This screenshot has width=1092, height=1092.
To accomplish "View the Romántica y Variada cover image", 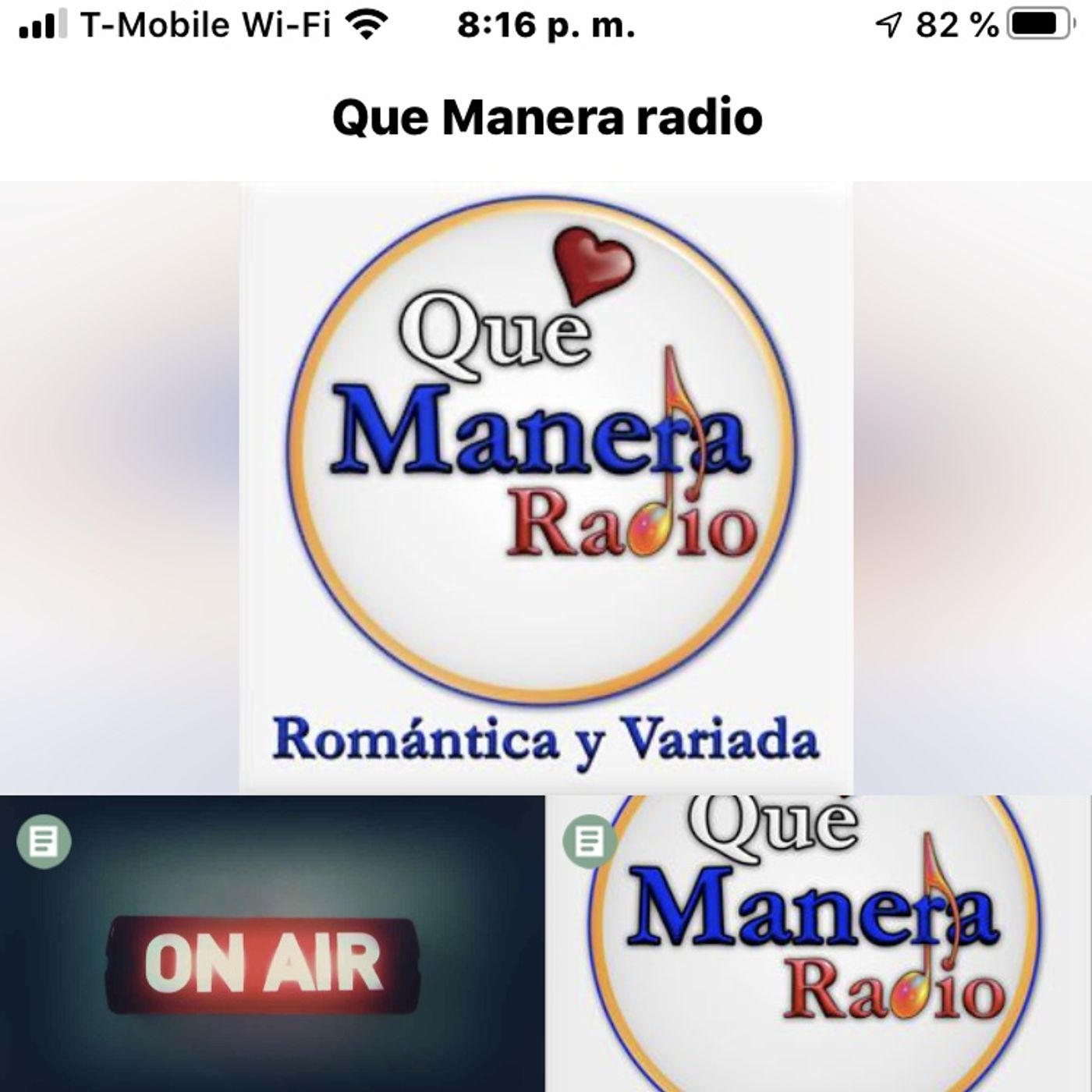I will point(546,487).
